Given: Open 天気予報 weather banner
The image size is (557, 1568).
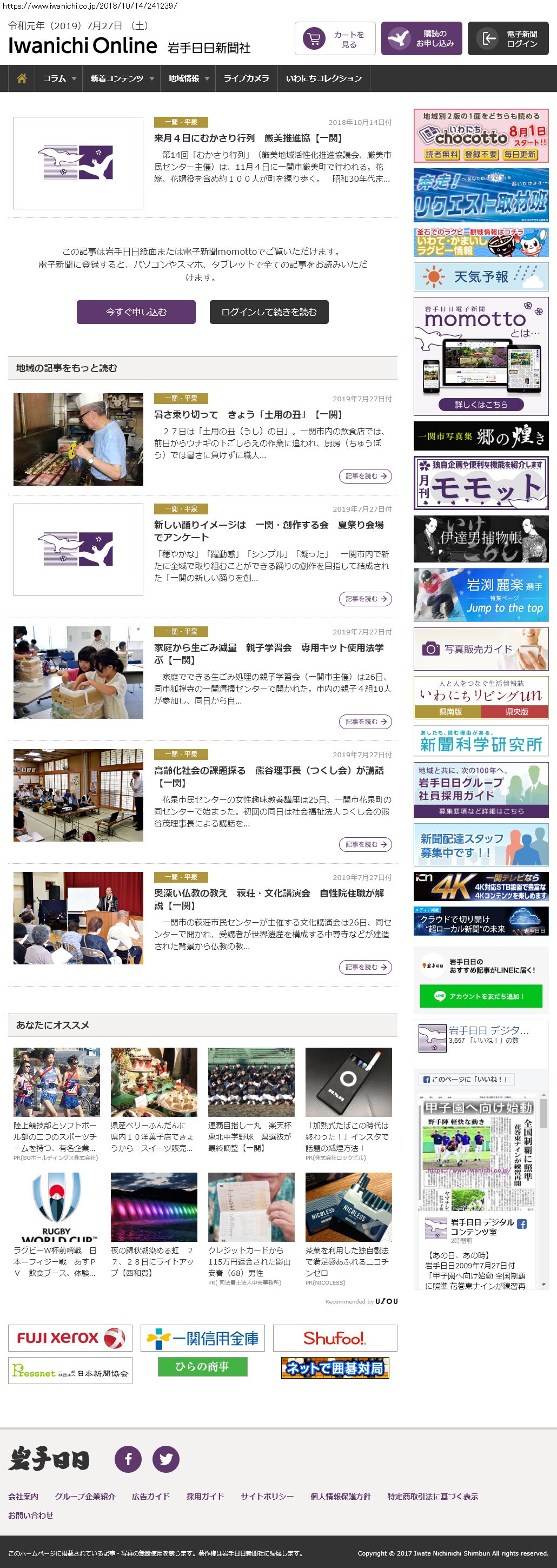Looking at the screenshot, I should (x=480, y=277).
